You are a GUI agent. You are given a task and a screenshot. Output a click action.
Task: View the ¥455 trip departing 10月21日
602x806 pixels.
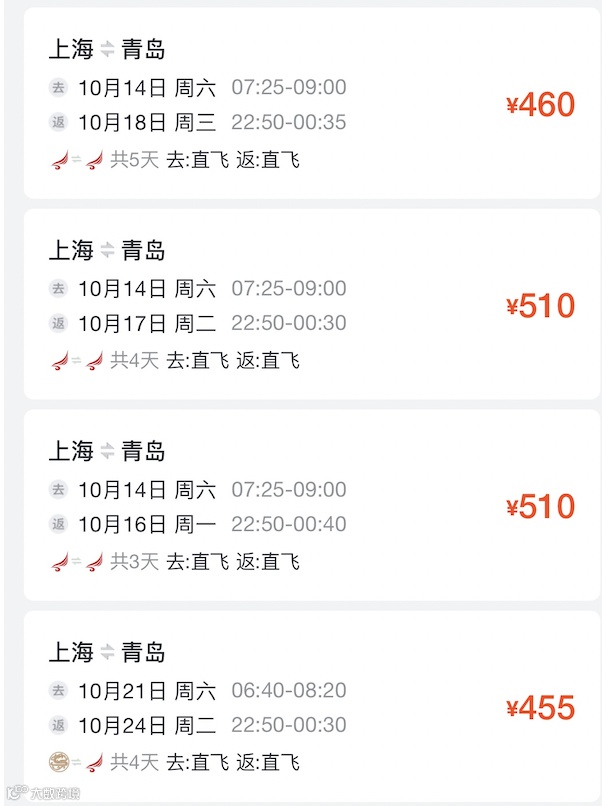(311, 707)
